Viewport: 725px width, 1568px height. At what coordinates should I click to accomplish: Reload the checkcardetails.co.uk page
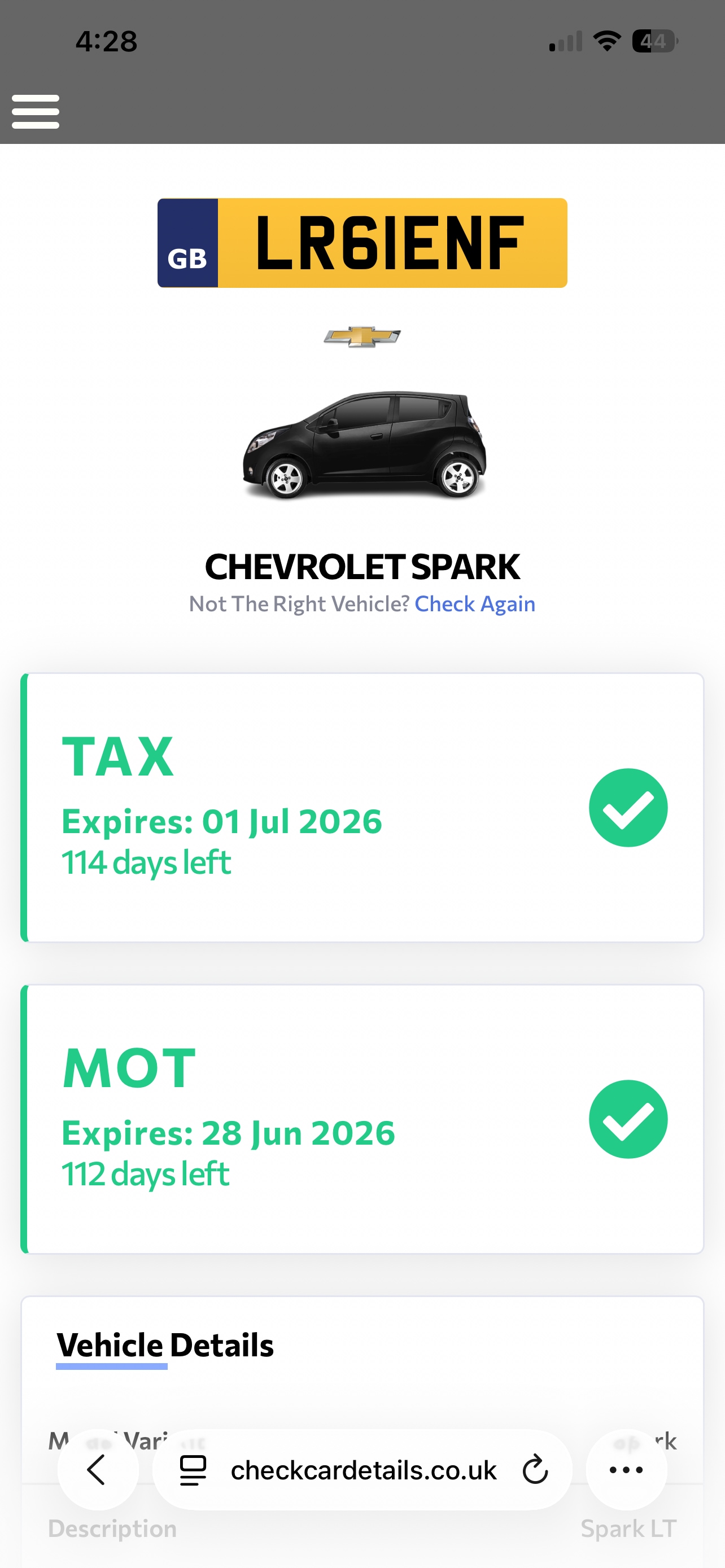tap(535, 1470)
